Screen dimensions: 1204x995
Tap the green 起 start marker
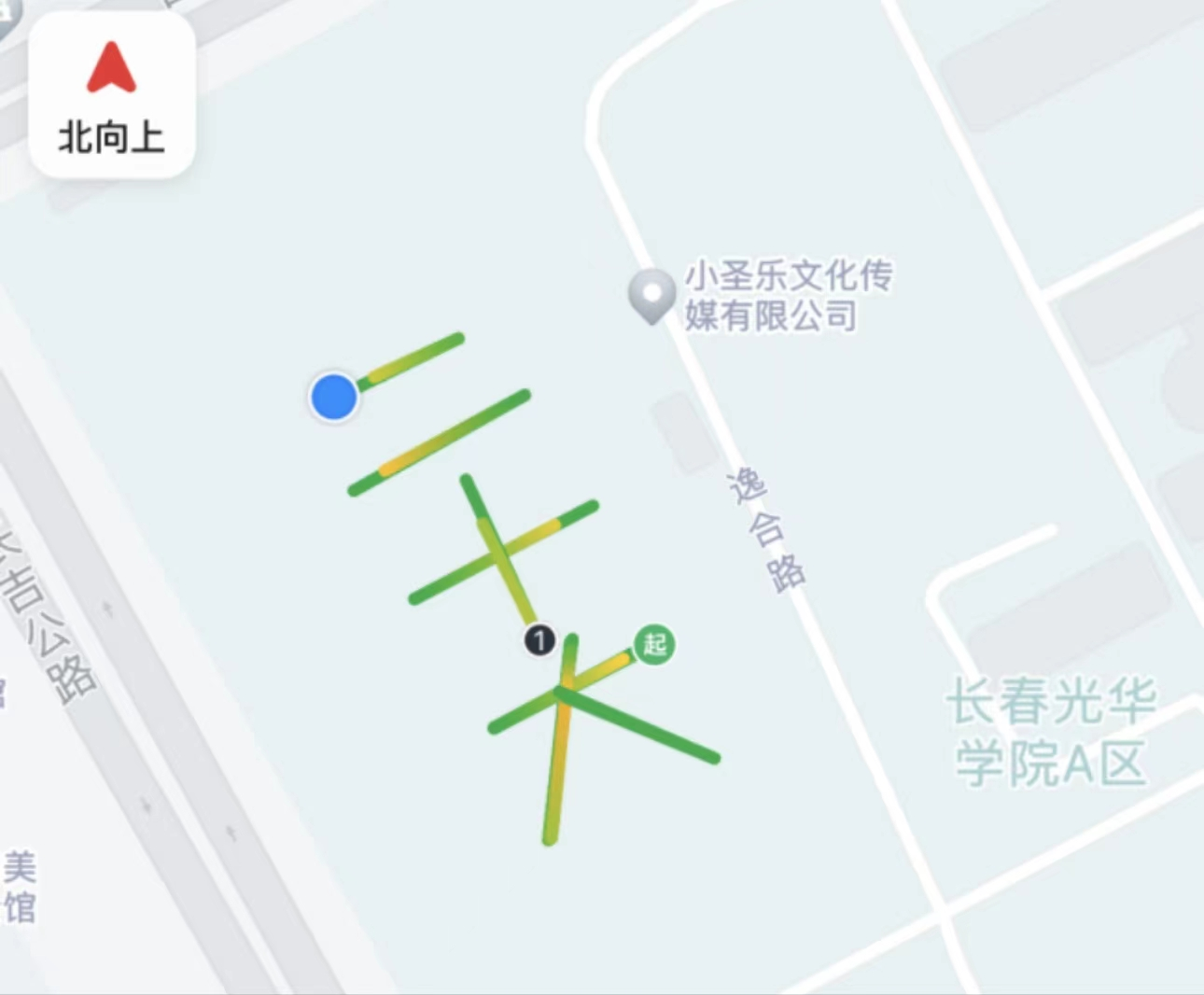(x=654, y=644)
